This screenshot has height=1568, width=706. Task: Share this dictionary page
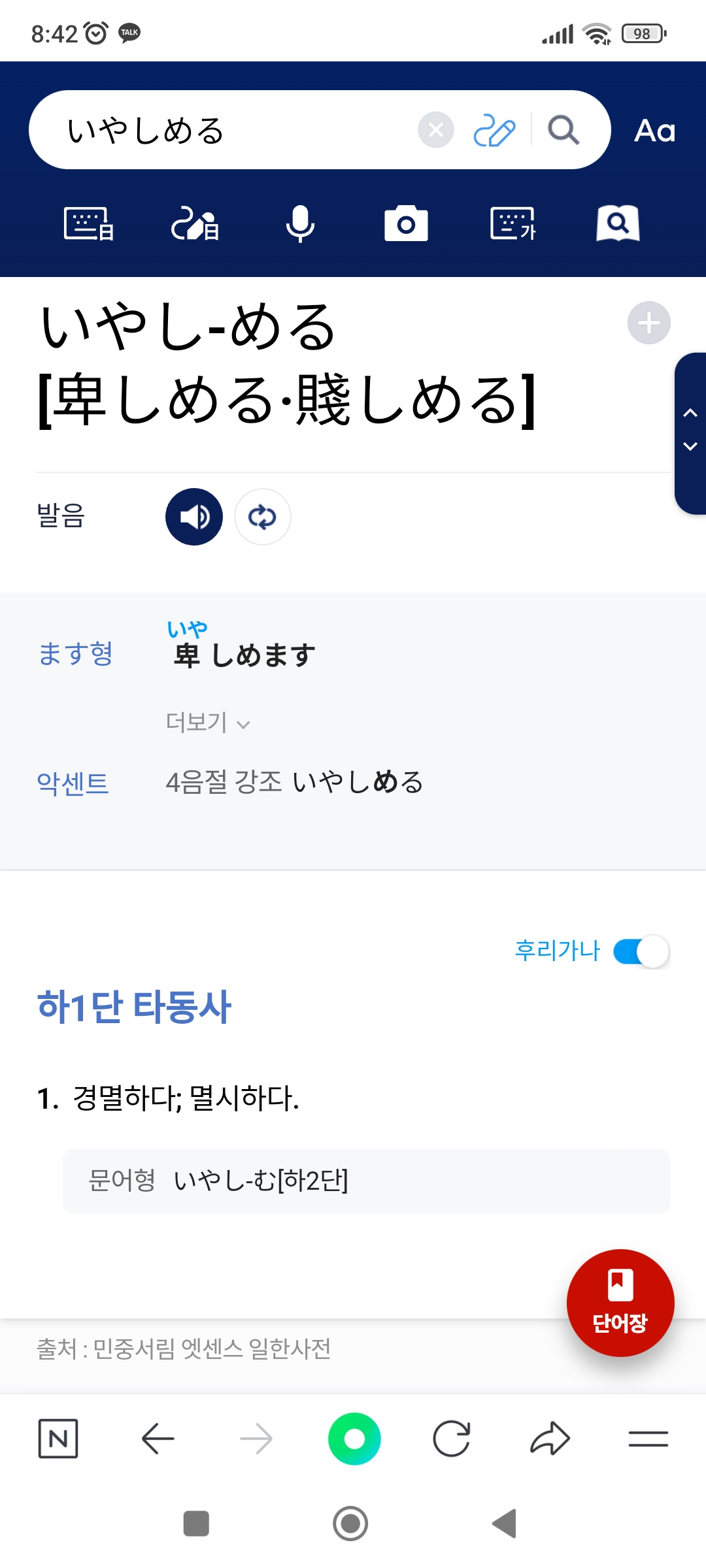tap(550, 1439)
